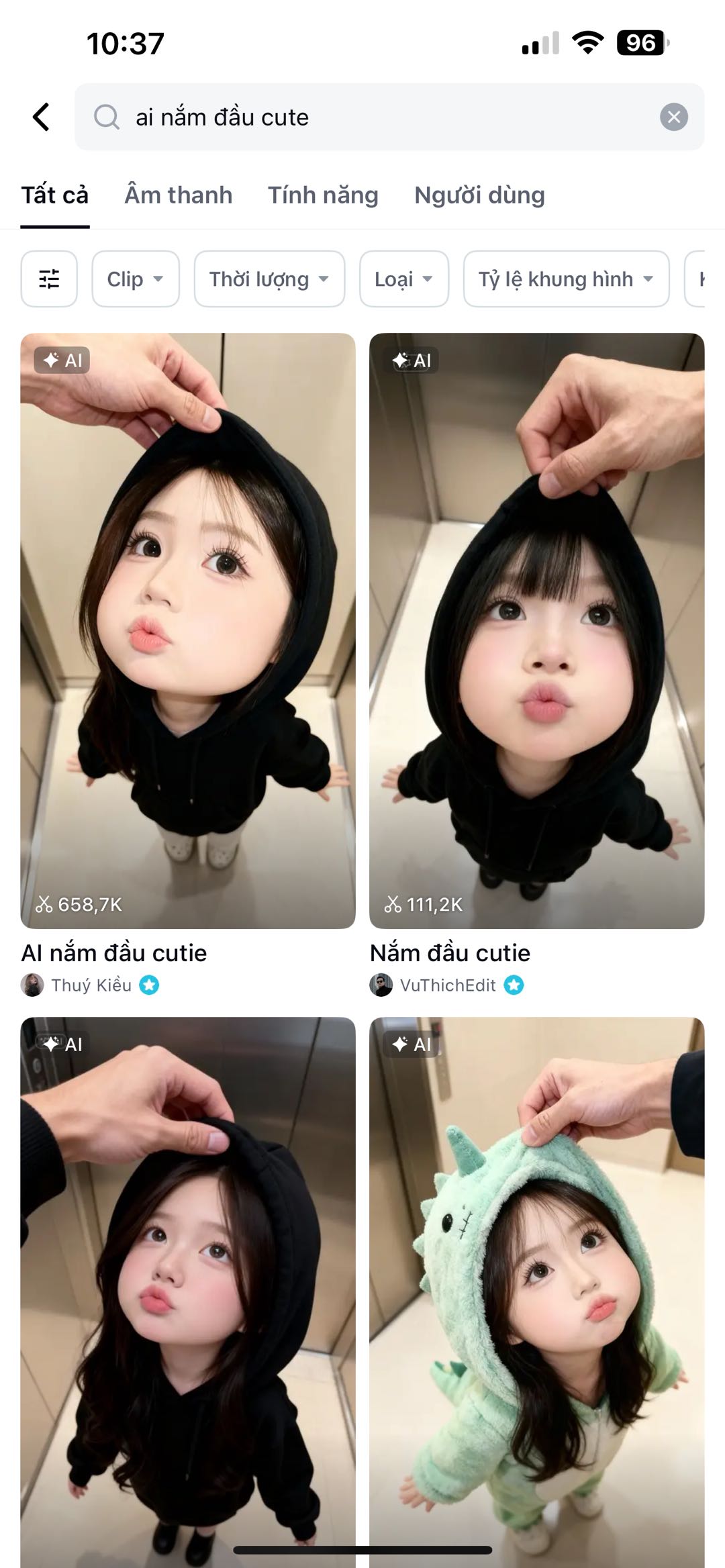The height and width of the screenshot is (1568, 725).
Task: Expand the Loại filter dropdown
Action: coord(403,279)
